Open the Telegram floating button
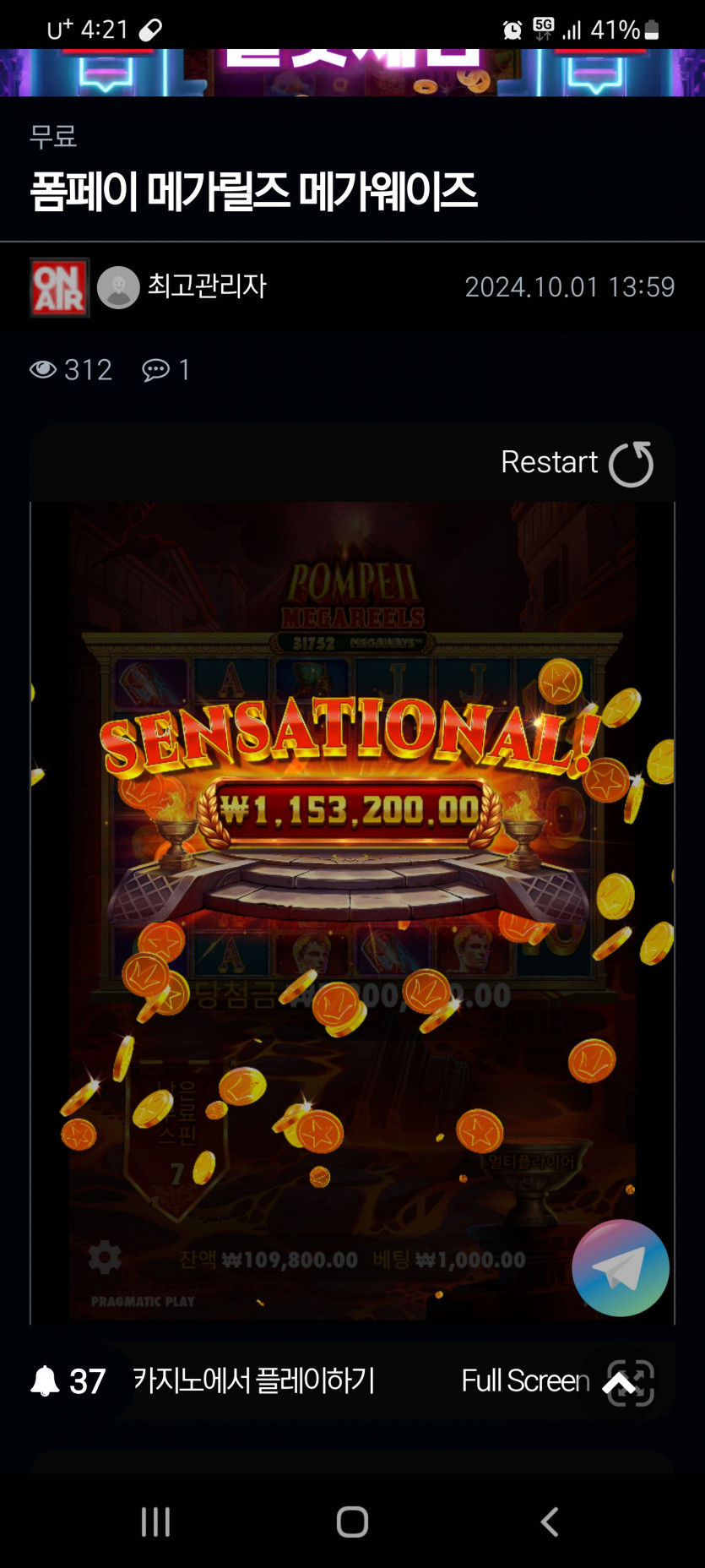 pyautogui.click(x=621, y=1267)
